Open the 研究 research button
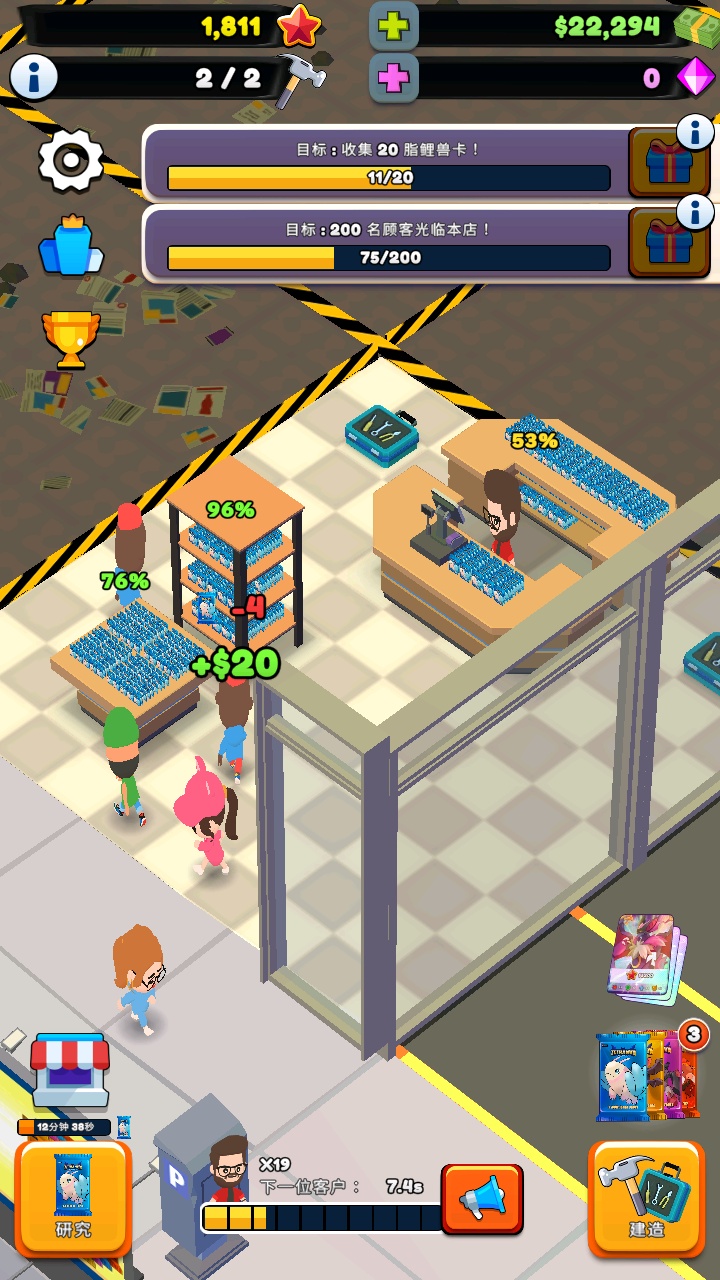Viewport: 720px width, 1280px height. (73, 1197)
